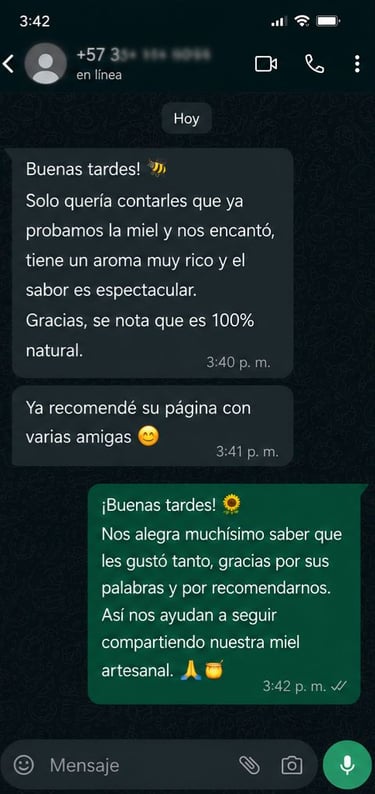
Task: Open the contact's profile picture
Action: coord(46,64)
